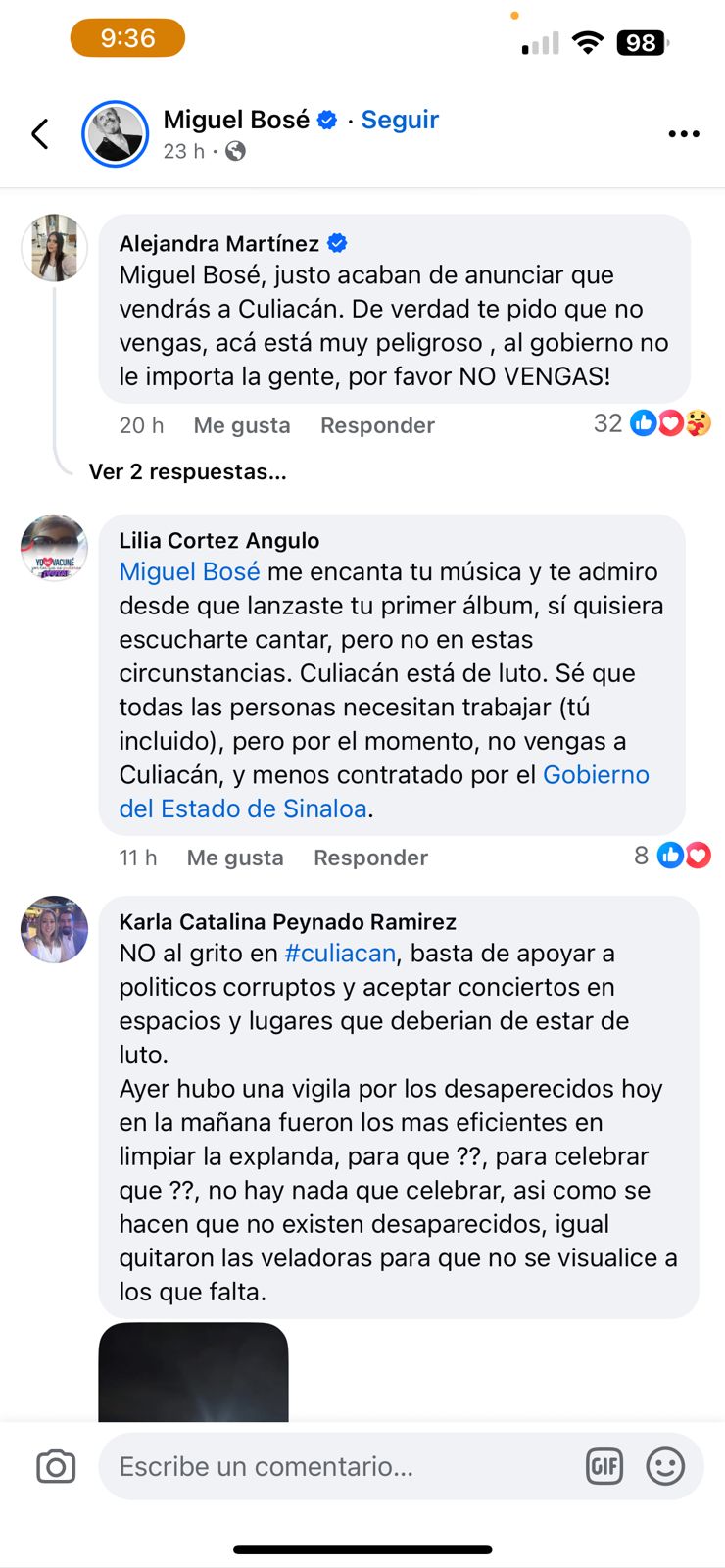Follow Miguel Bosé with Seguir
Screen dimensions: 725x1568
400,120
